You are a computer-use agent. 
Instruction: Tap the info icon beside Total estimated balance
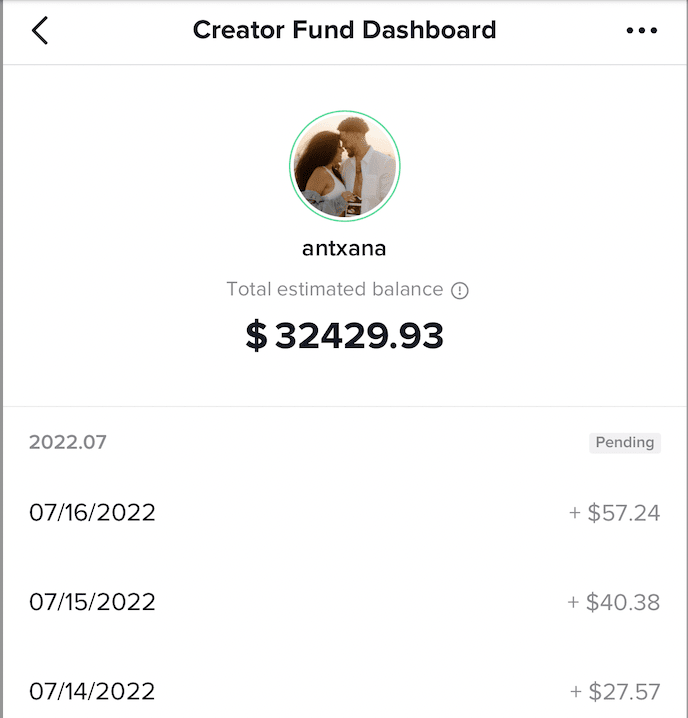coord(460,291)
